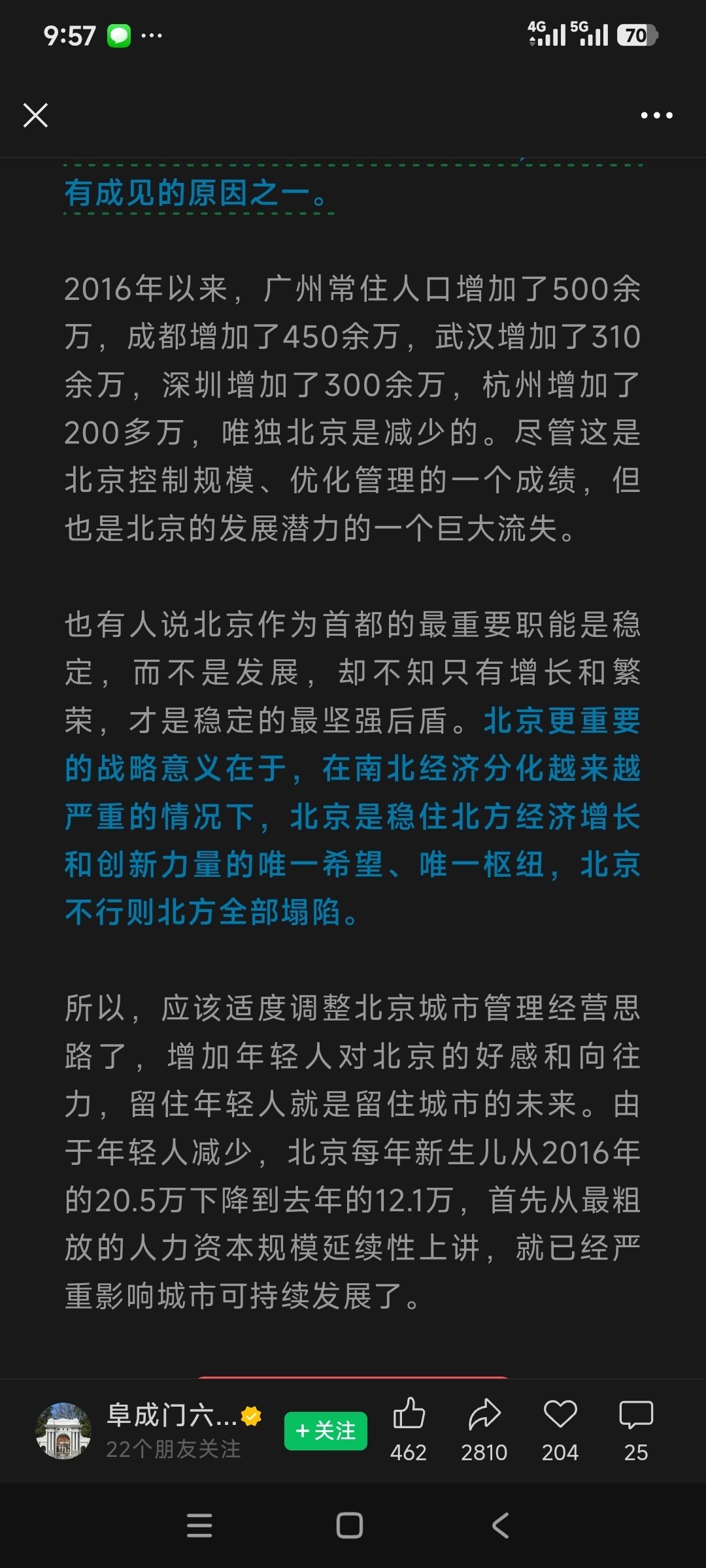The height and width of the screenshot is (1568, 706).
Task: Open the system recent apps menu
Action: point(199,1526)
